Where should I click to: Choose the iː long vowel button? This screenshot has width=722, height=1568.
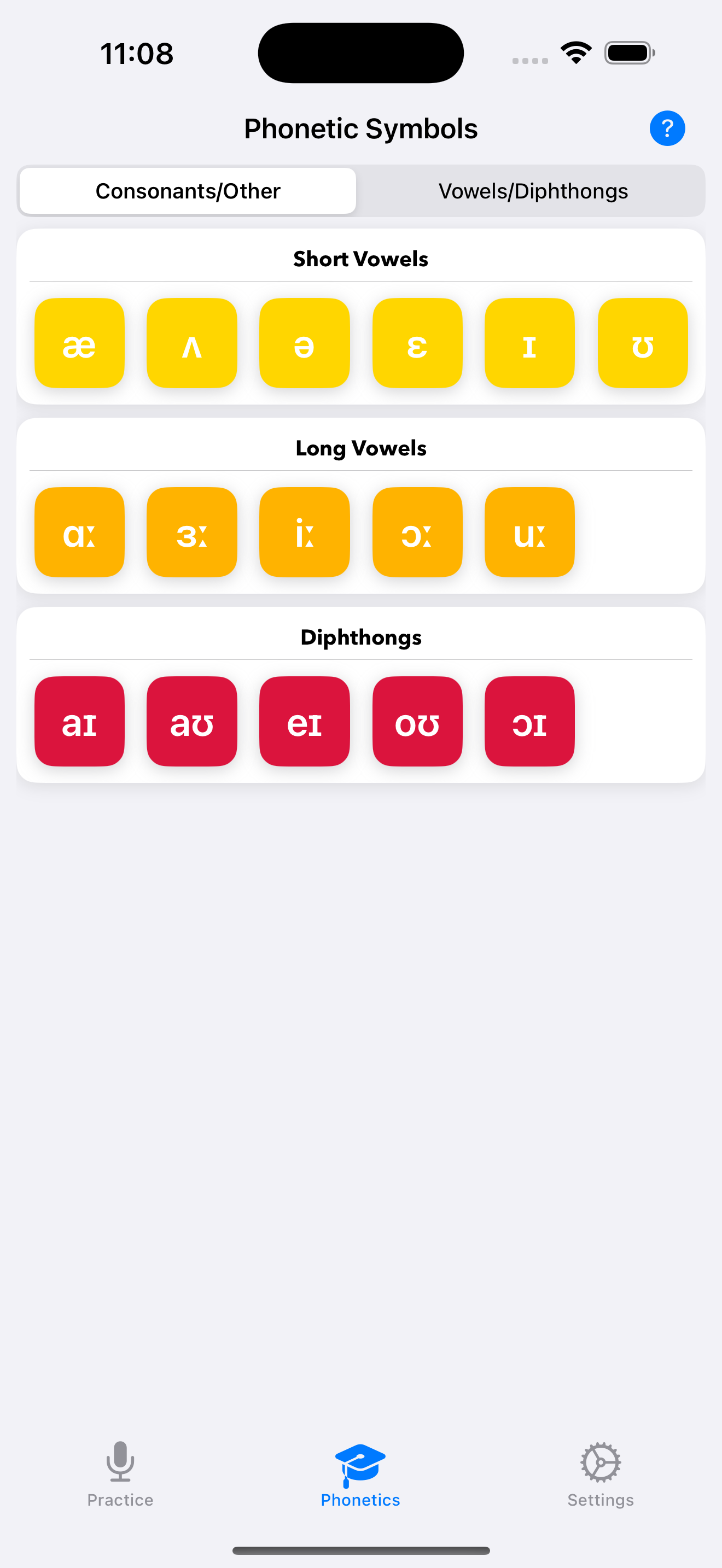(x=304, y=533)
